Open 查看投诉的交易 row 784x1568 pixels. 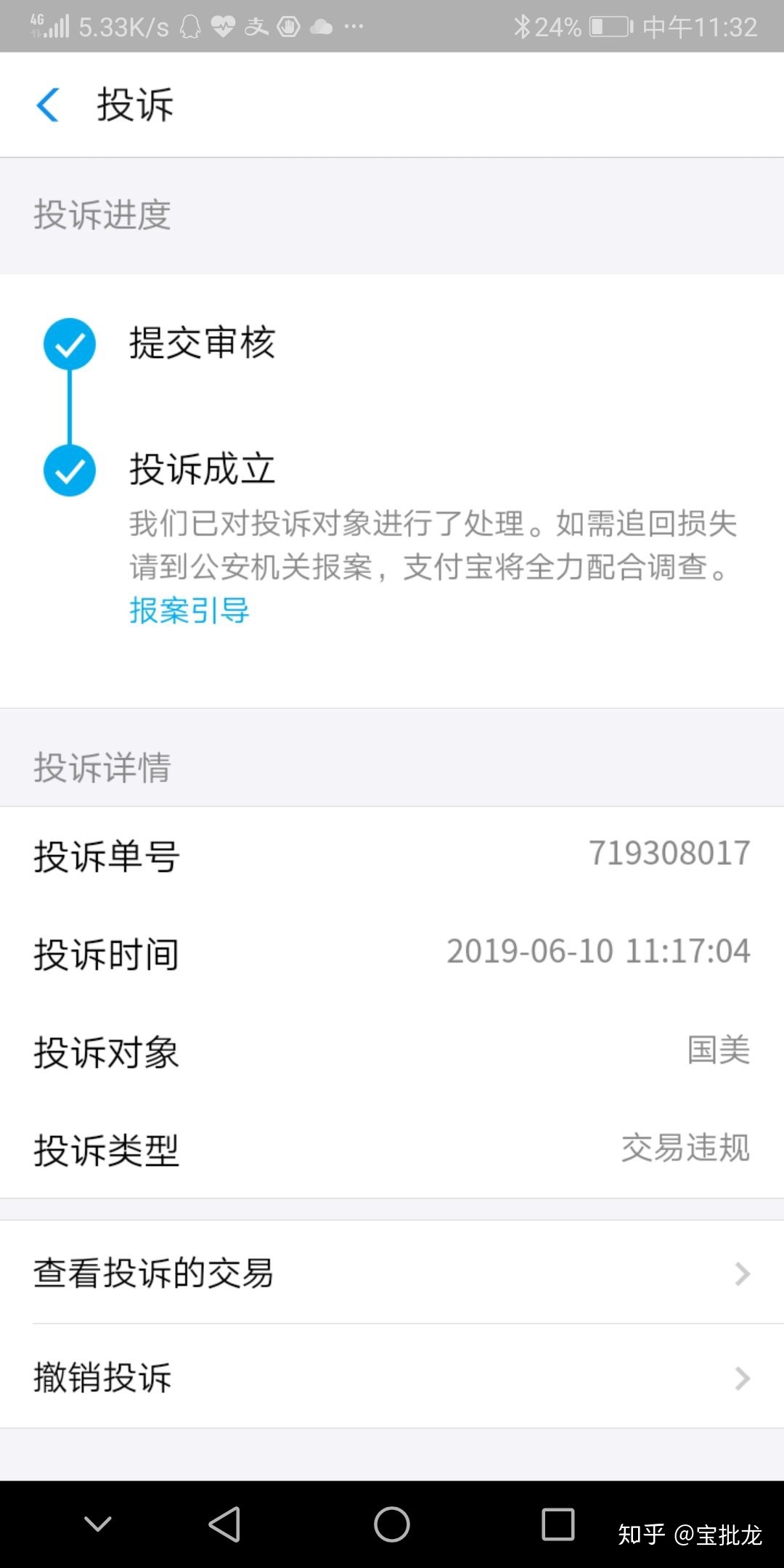(x=392, y=1273)
